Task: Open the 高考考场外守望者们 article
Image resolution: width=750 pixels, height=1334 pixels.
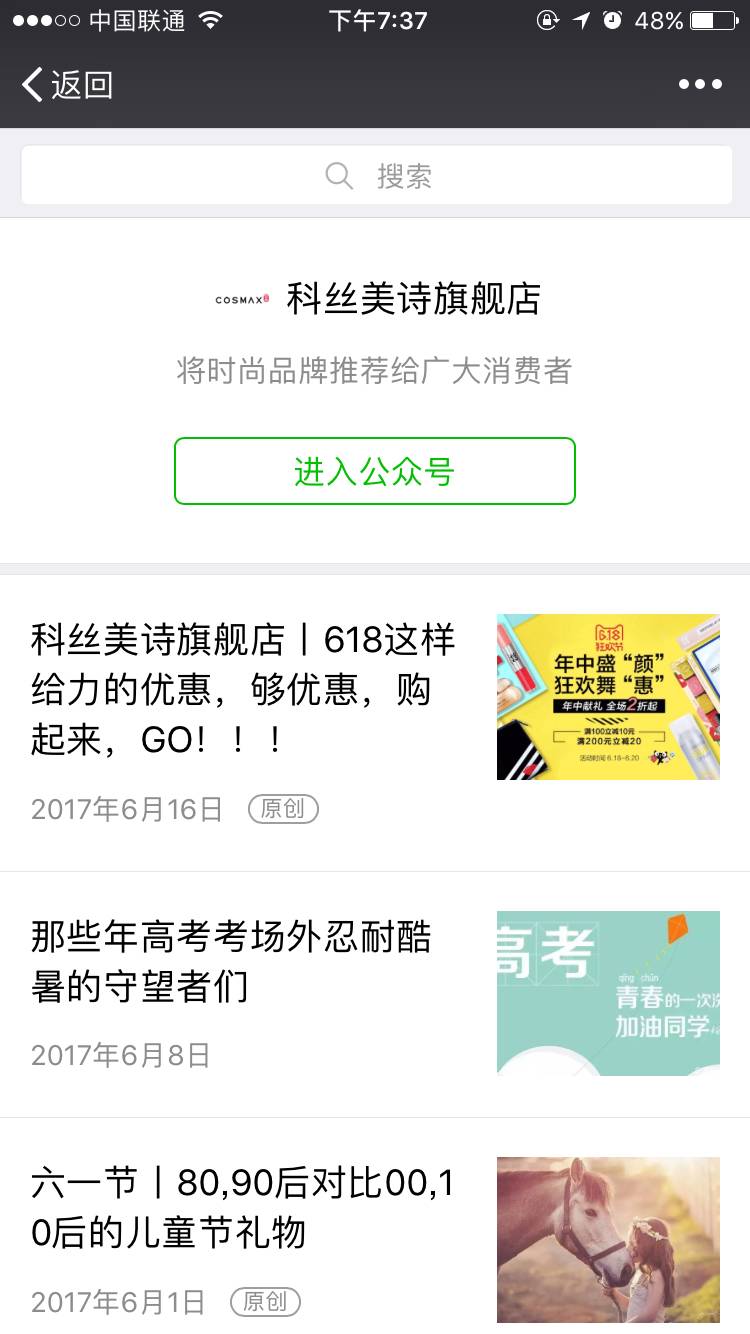Action: [x=232, y=962]
